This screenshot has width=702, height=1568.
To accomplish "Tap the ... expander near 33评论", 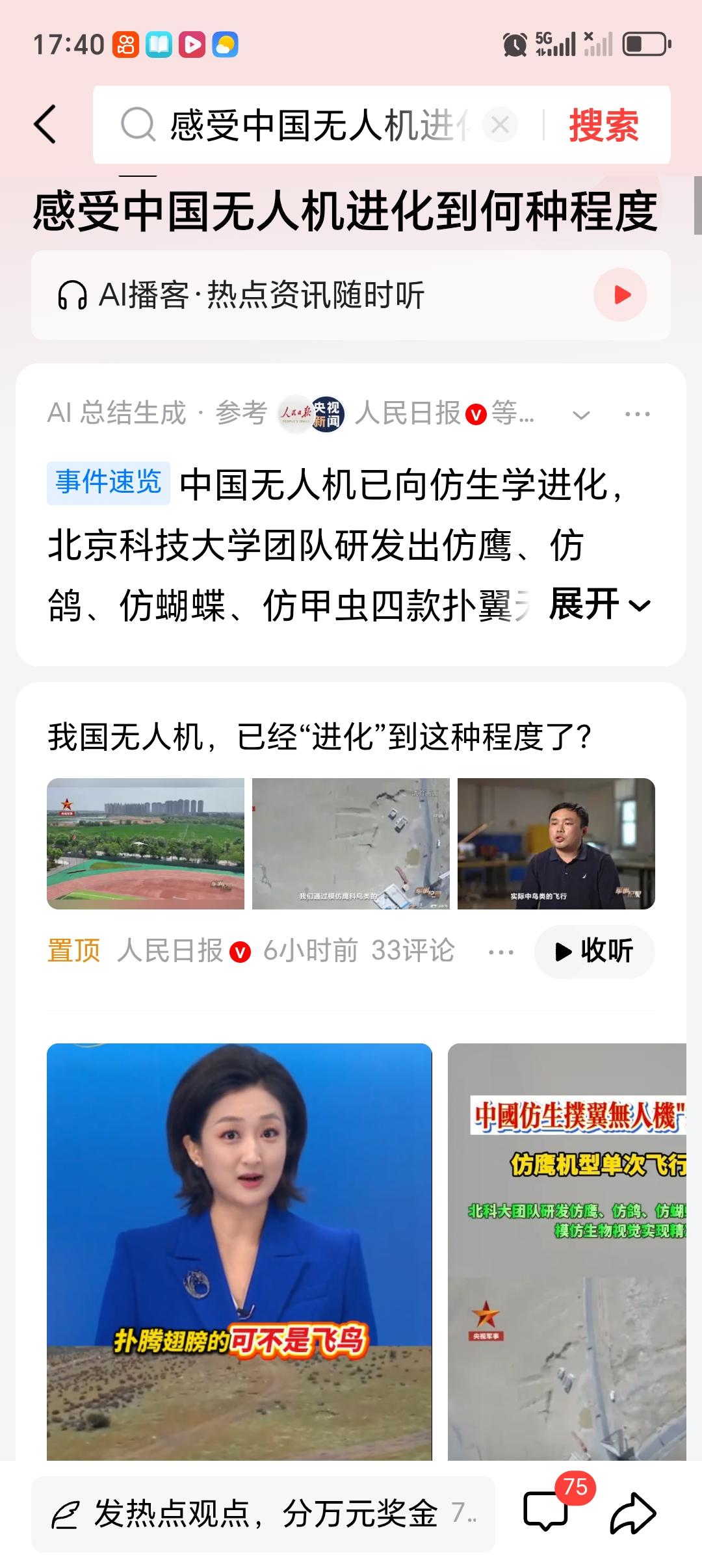I will click(500, 951).
